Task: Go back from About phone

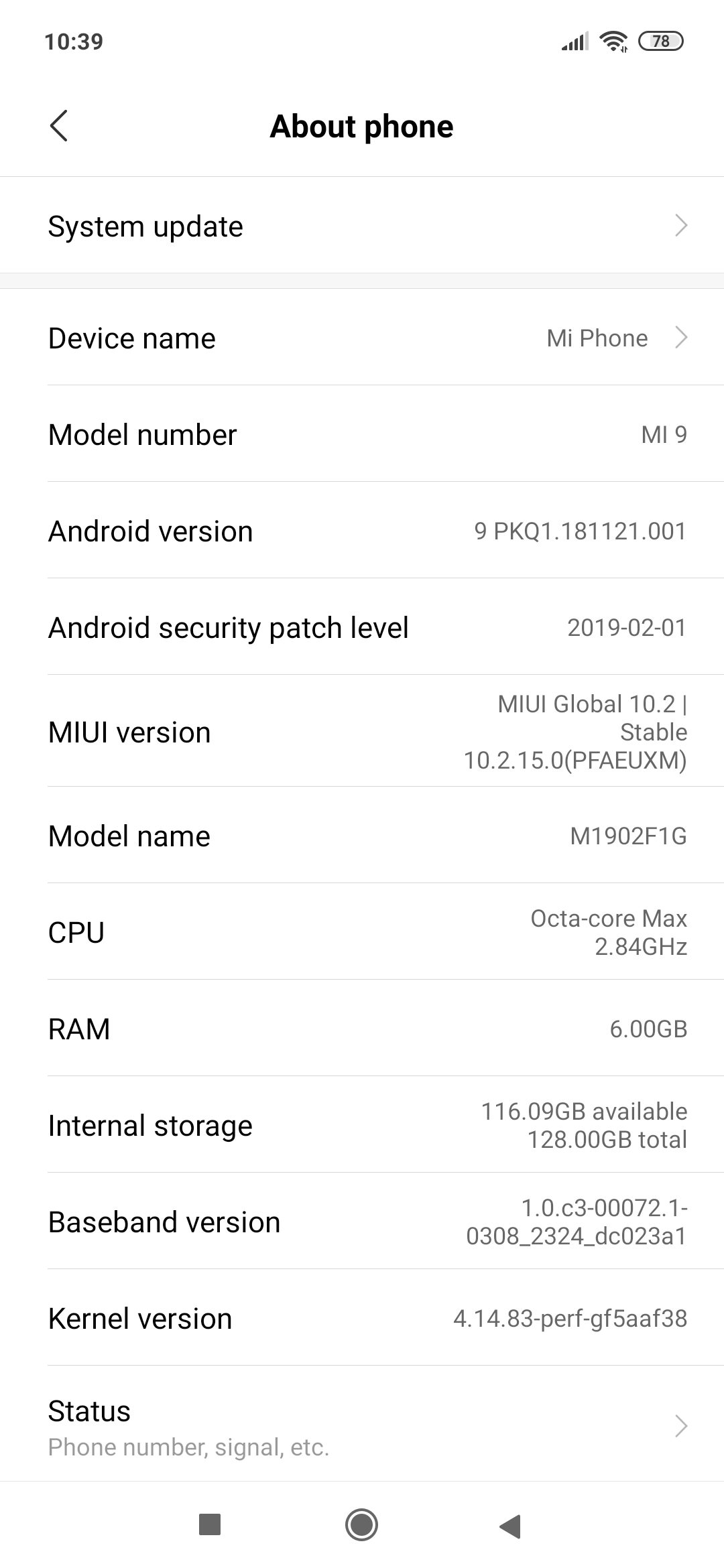Action: [59, 126]
